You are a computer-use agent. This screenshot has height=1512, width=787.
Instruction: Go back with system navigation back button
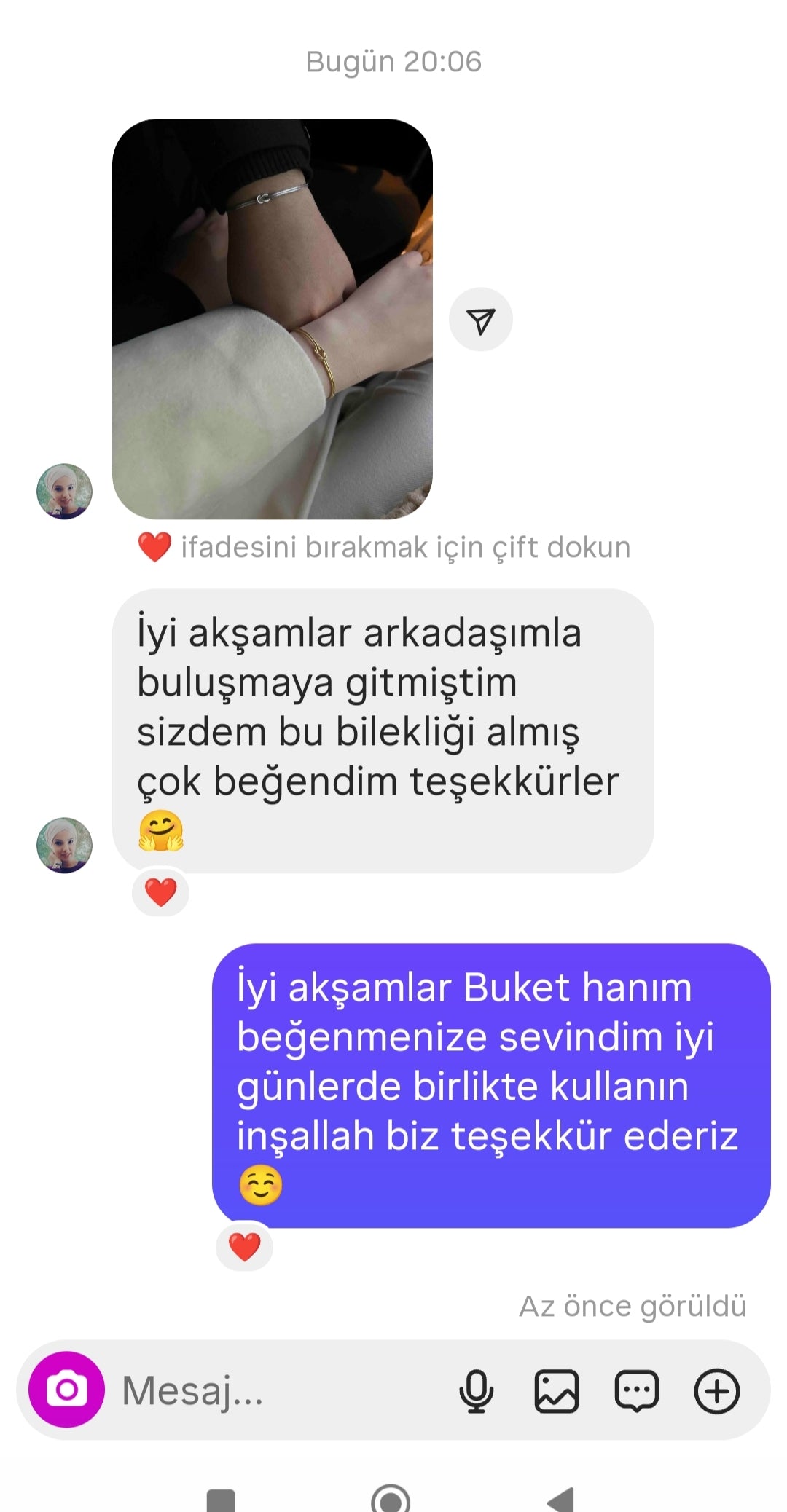click(561, 1499)
